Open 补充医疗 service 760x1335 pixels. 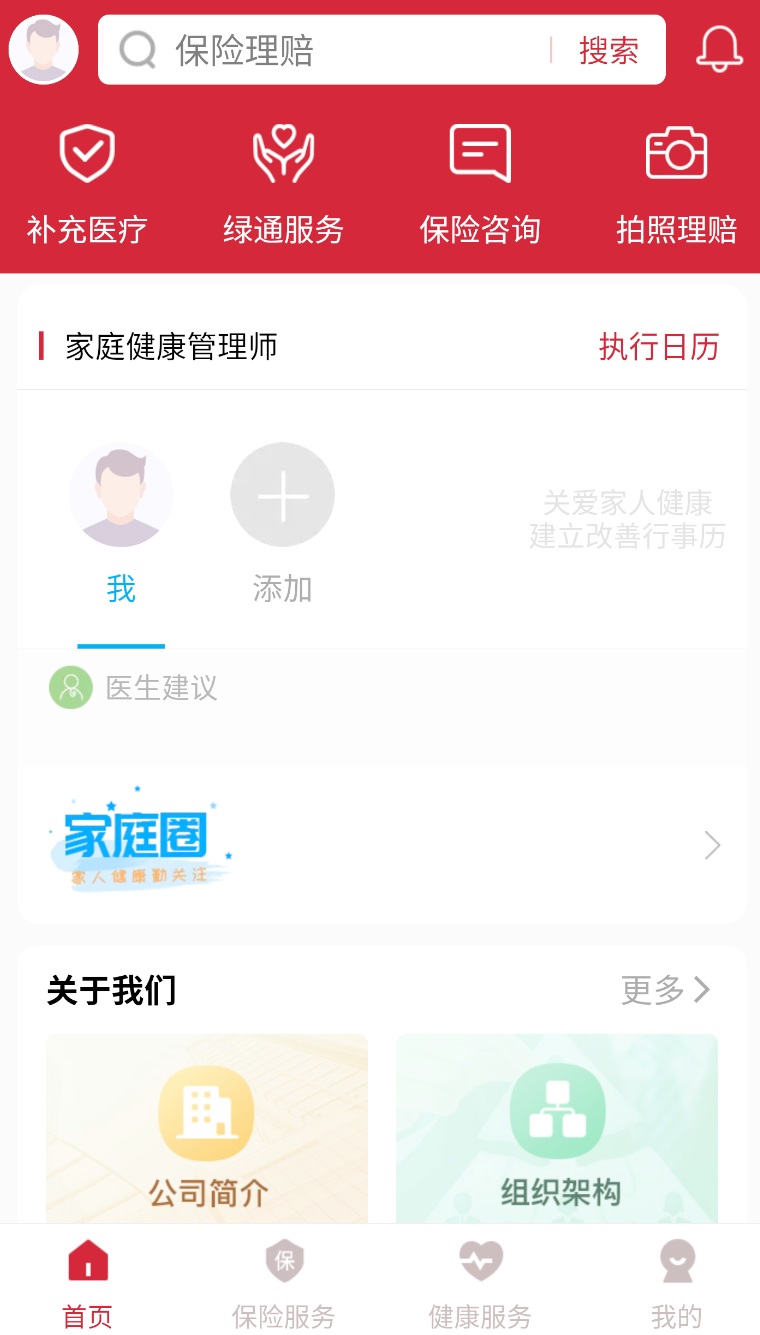coord(87,185)
